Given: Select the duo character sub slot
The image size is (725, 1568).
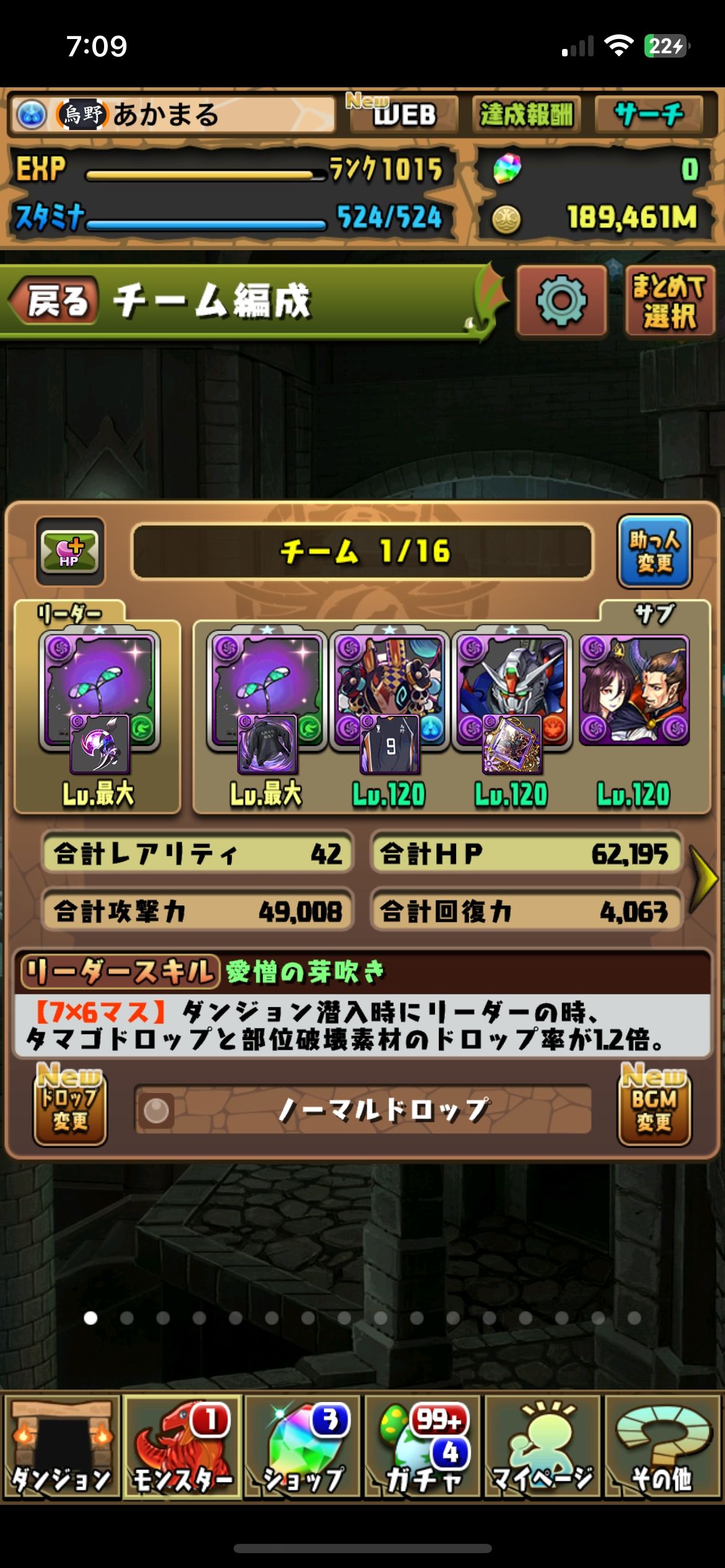Looking at the screenshot, I should pos(634,690).
